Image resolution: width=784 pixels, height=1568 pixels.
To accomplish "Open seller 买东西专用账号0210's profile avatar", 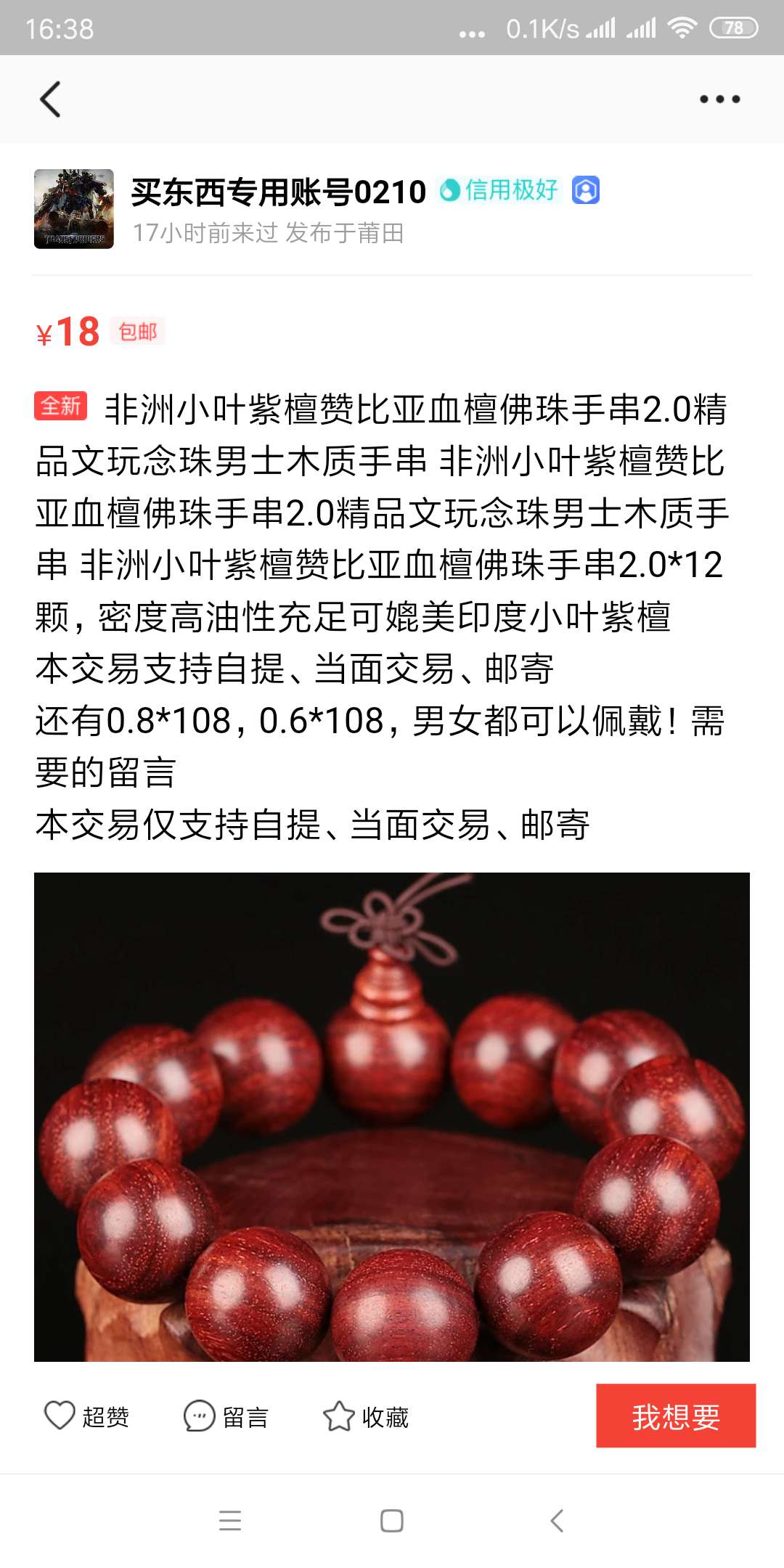I will (74, 209).
